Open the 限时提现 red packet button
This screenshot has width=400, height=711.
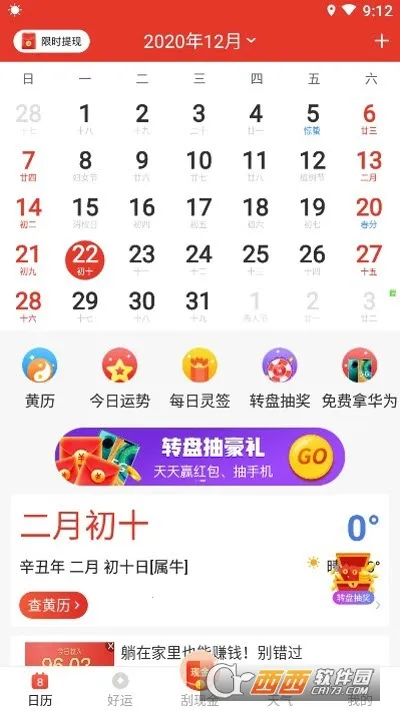[52, 42]
